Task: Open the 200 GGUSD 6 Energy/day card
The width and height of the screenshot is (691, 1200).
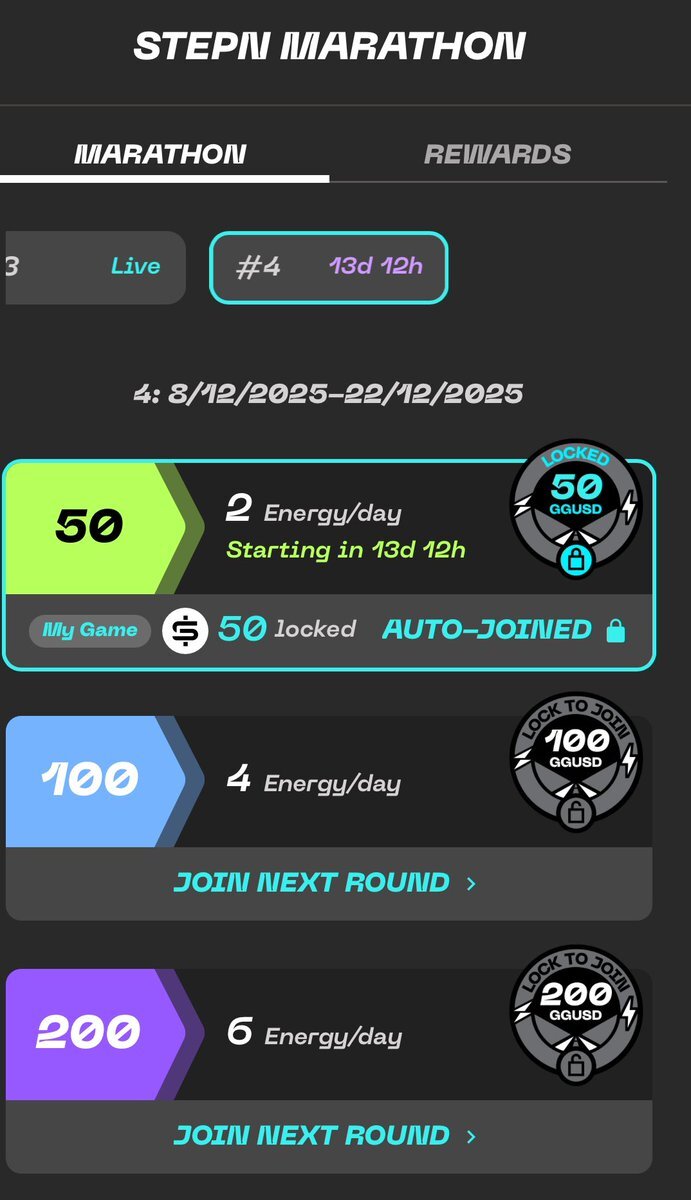Action: [330, 1034]
